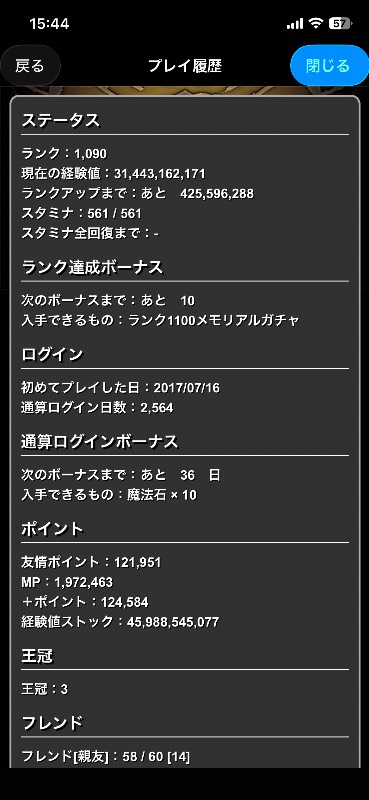This screenshot has width=369, height=800.
Task: Close the play history with 閉じる
Action: click(x=329, y=66)
